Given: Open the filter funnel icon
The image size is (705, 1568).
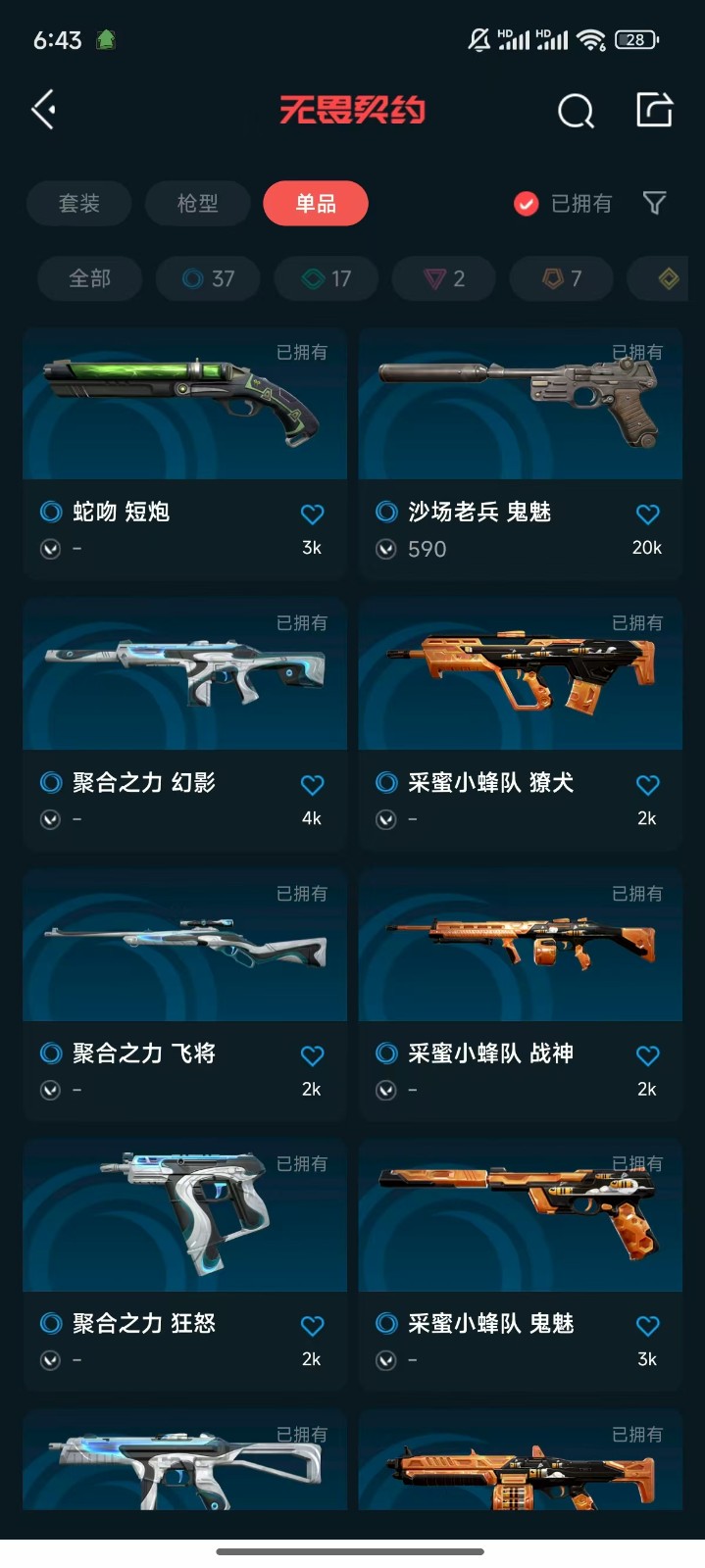Looking at the screenshot, I should (654, 203).
